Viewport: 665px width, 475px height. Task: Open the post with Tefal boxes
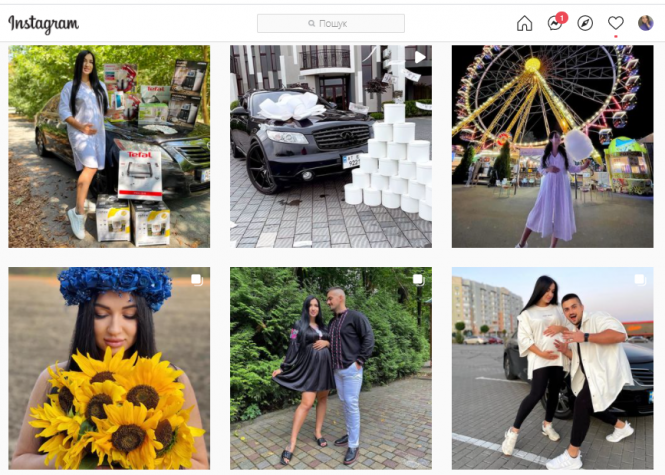click(109, 146)
